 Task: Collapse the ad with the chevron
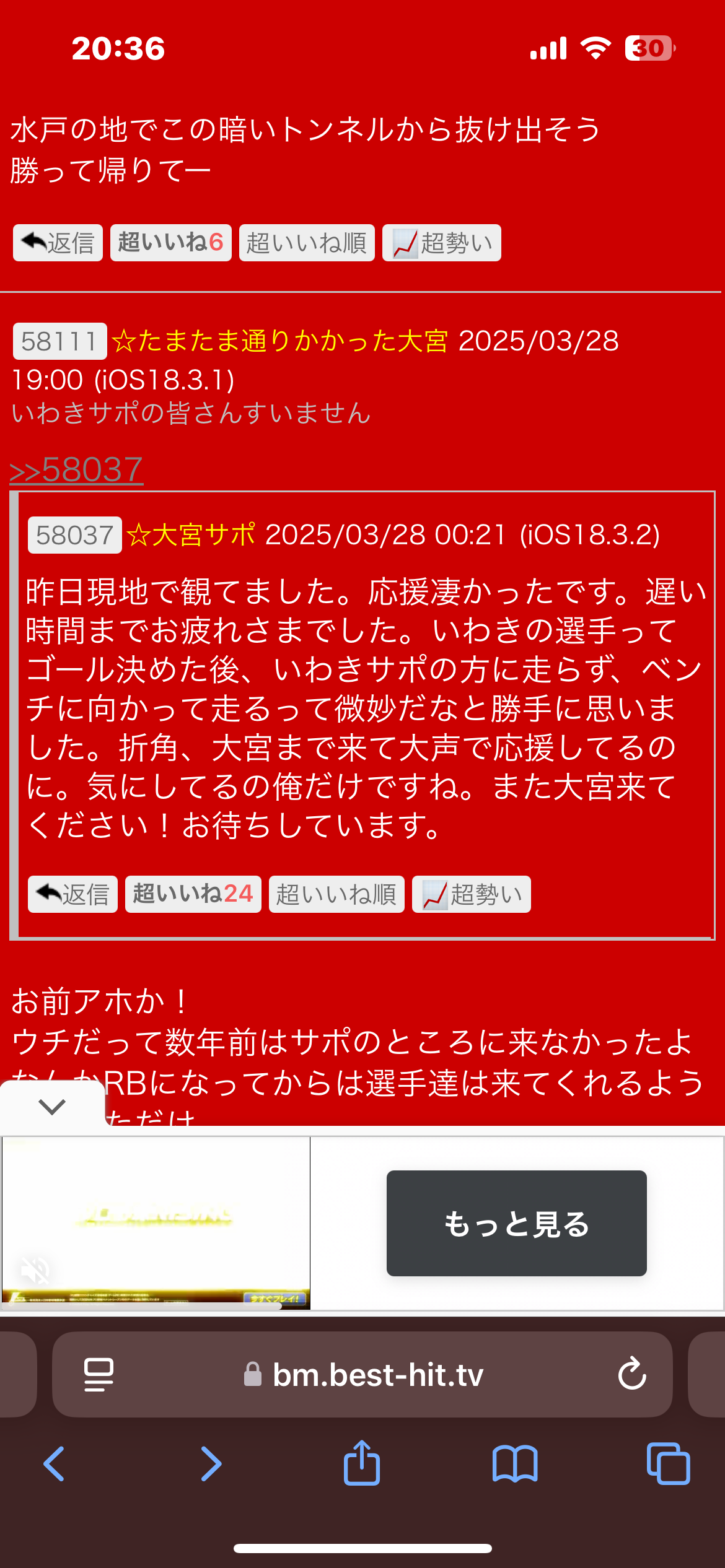click(52, 1107)
